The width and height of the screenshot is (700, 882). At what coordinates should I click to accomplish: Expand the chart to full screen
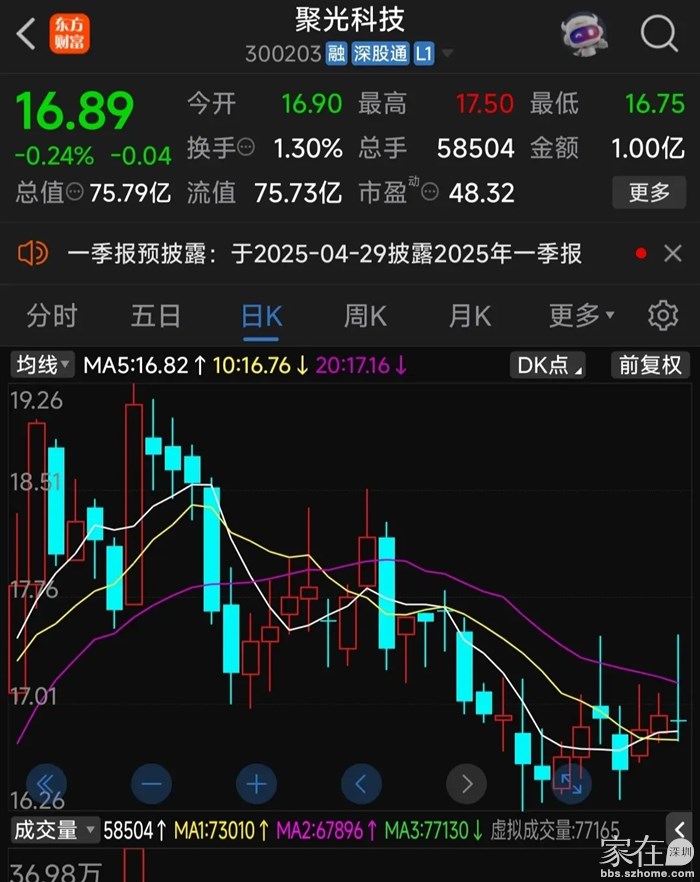[568, 783]
